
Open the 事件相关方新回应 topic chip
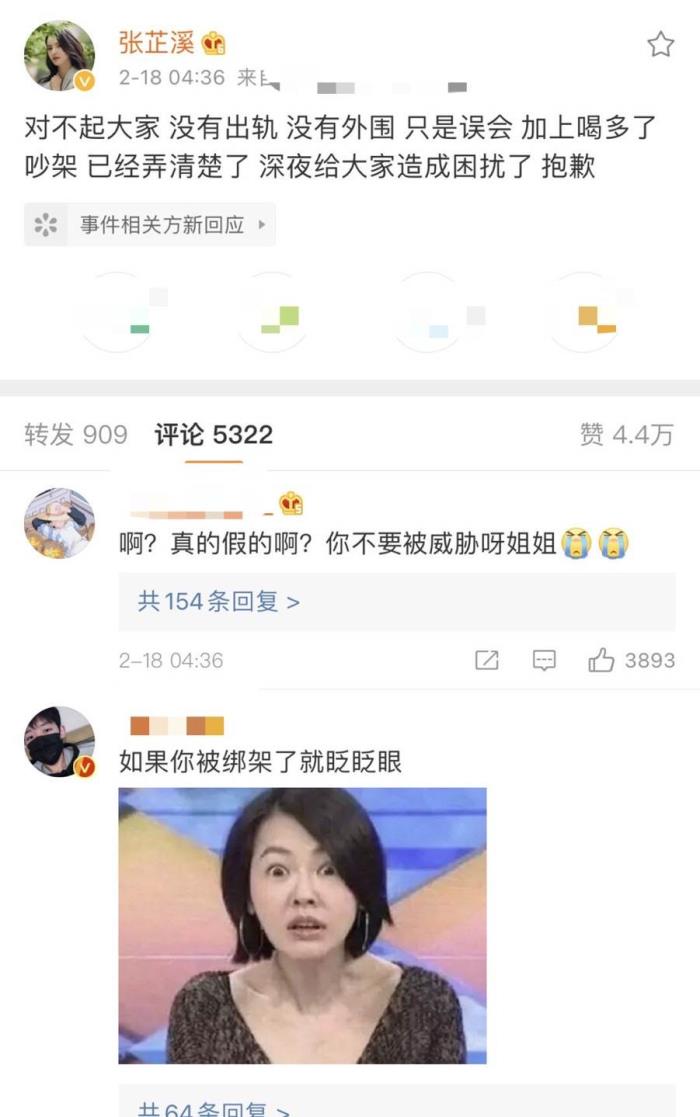(150, 225)
